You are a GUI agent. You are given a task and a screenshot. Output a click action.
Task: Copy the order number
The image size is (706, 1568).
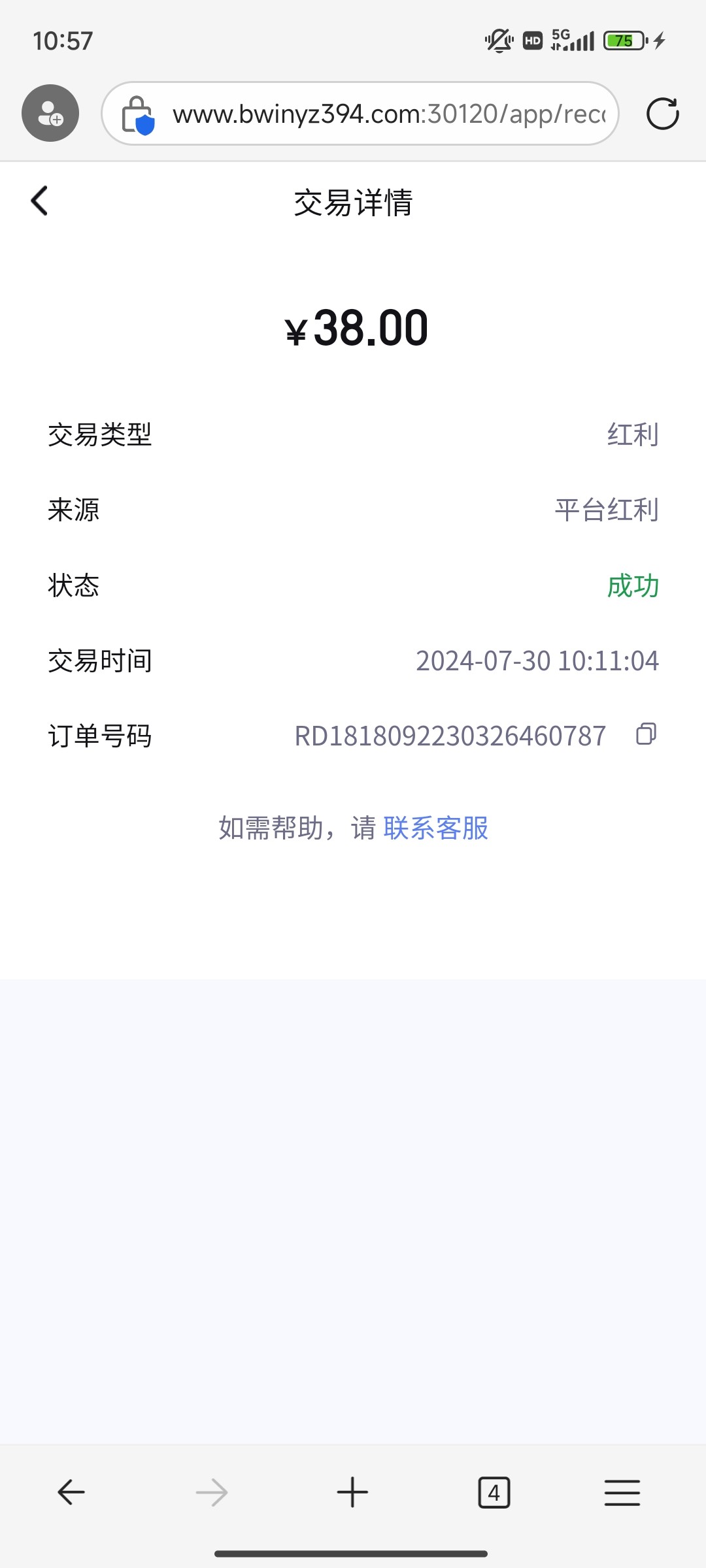646,734
